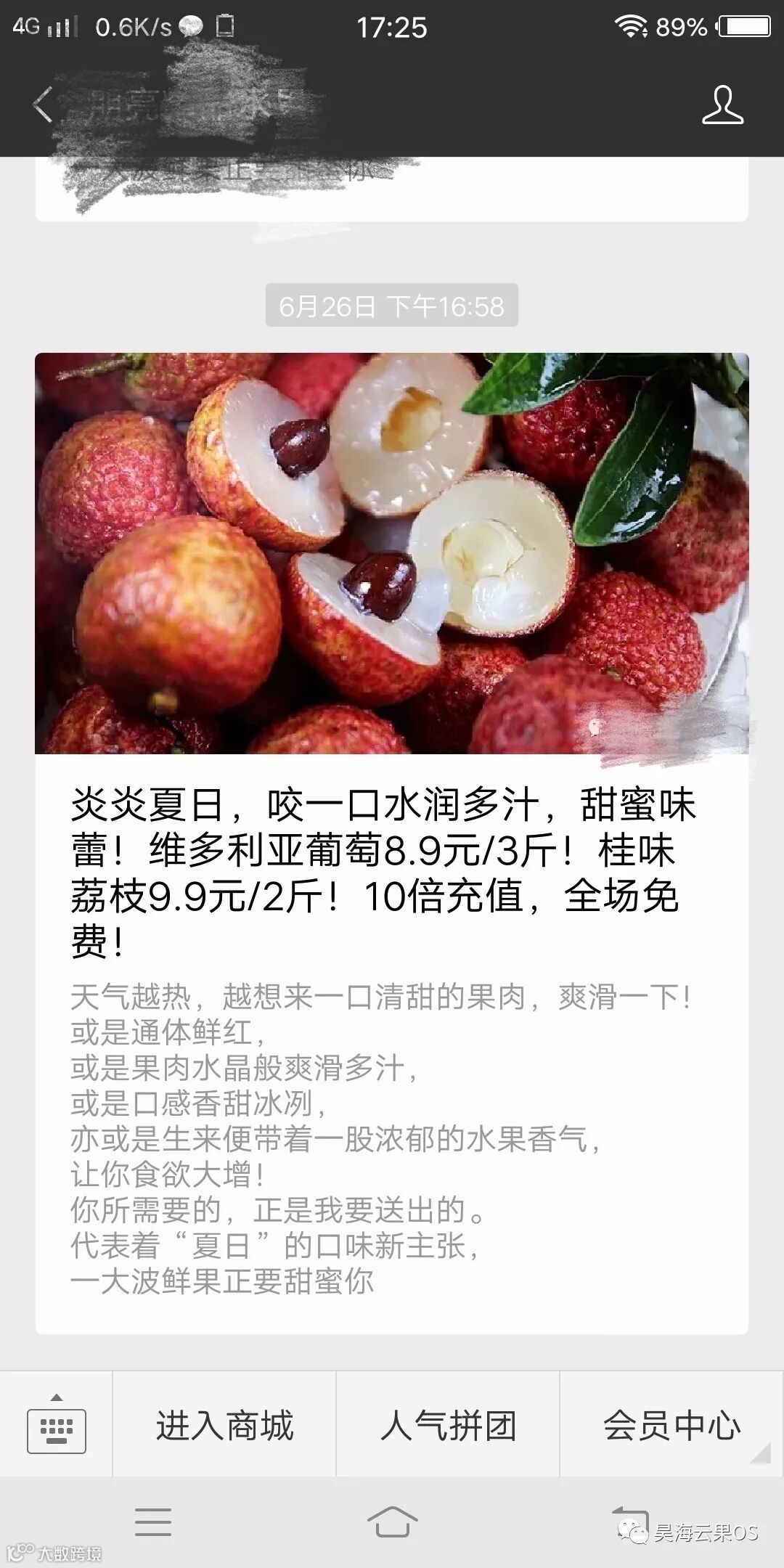The height and width of the screenshot is (1568, 784).
Task: Open the 会员中心 menu
Action: tap(672, 1425)
